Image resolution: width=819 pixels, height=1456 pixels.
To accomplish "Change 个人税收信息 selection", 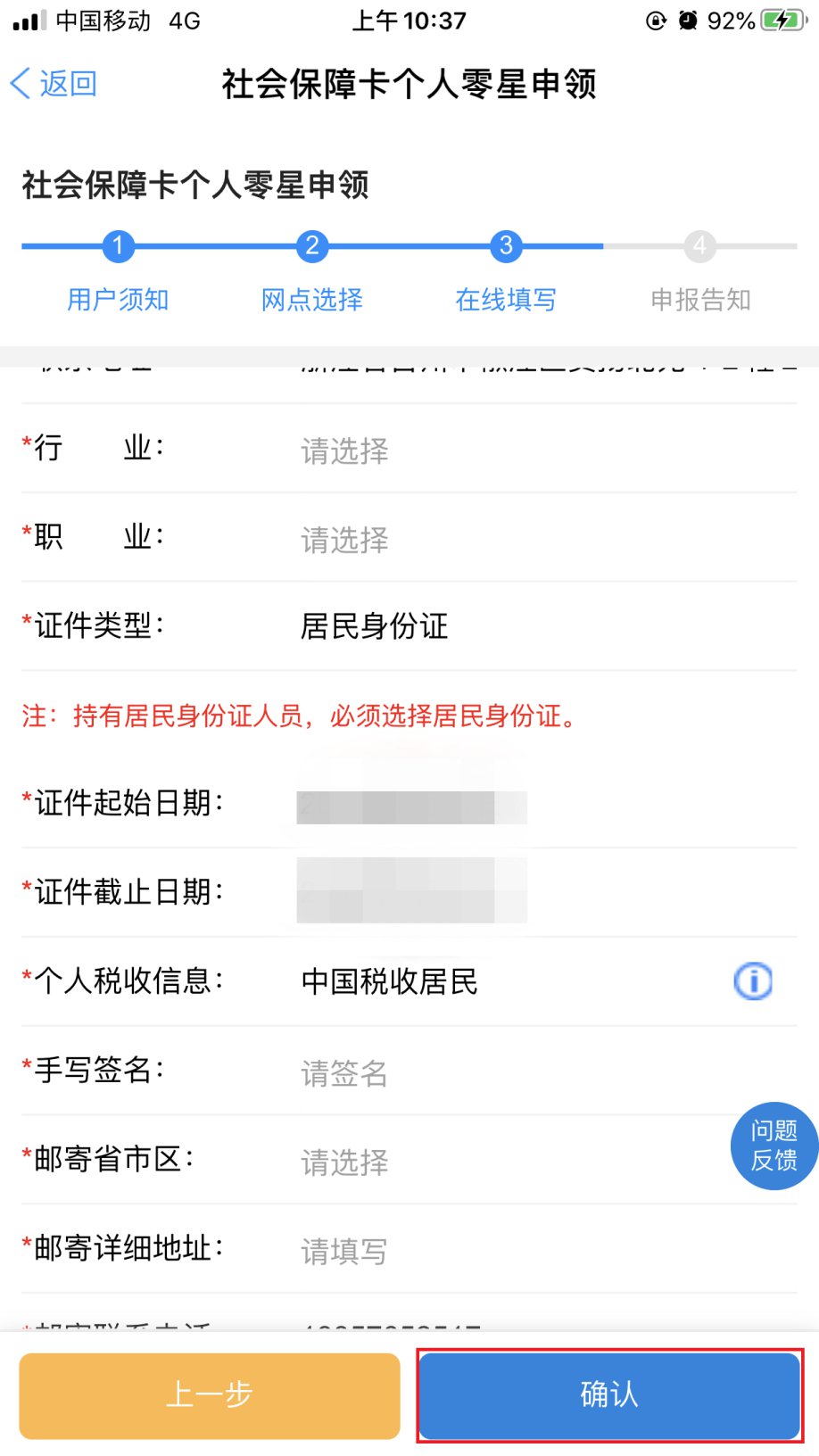I will (389, 981).
